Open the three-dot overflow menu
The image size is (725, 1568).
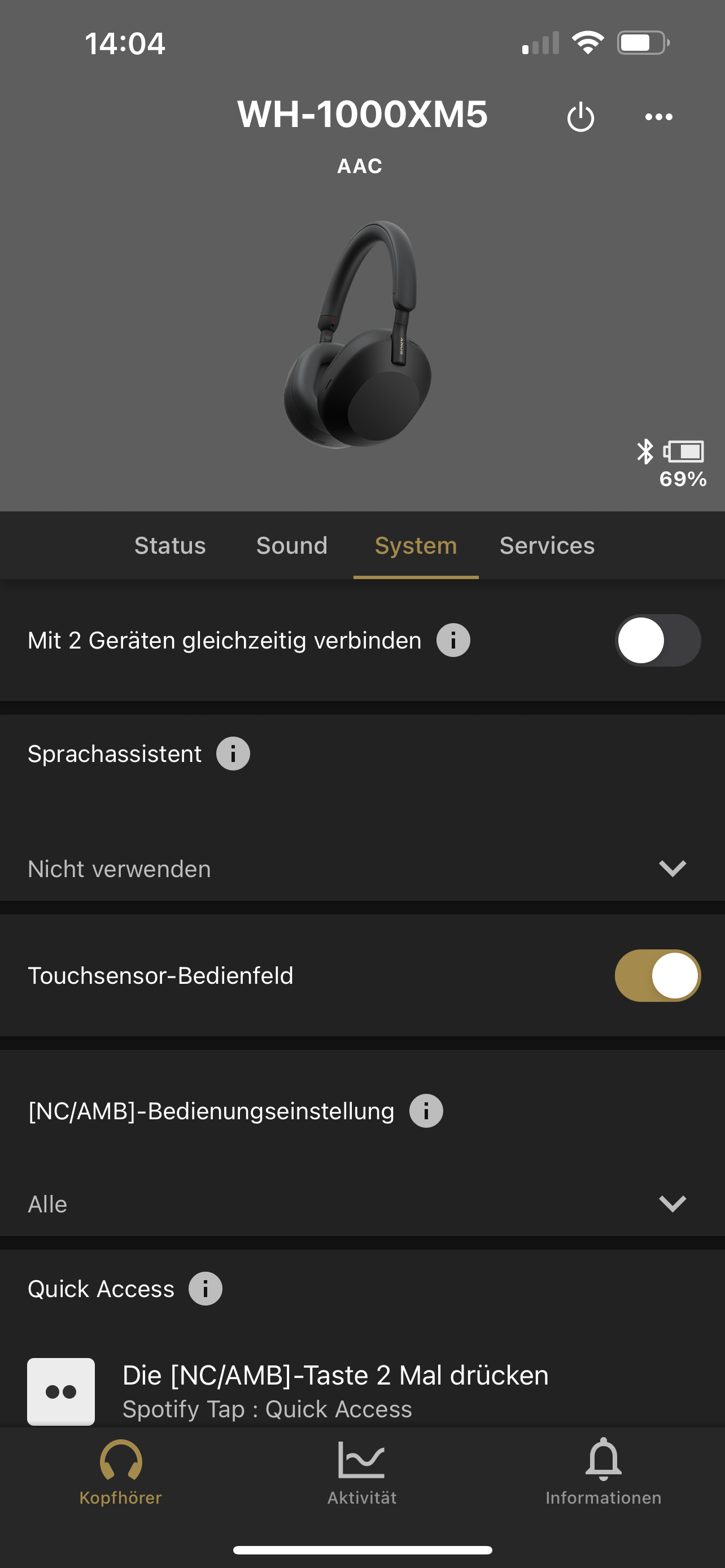pyautogui.click(x=658, y=116)
